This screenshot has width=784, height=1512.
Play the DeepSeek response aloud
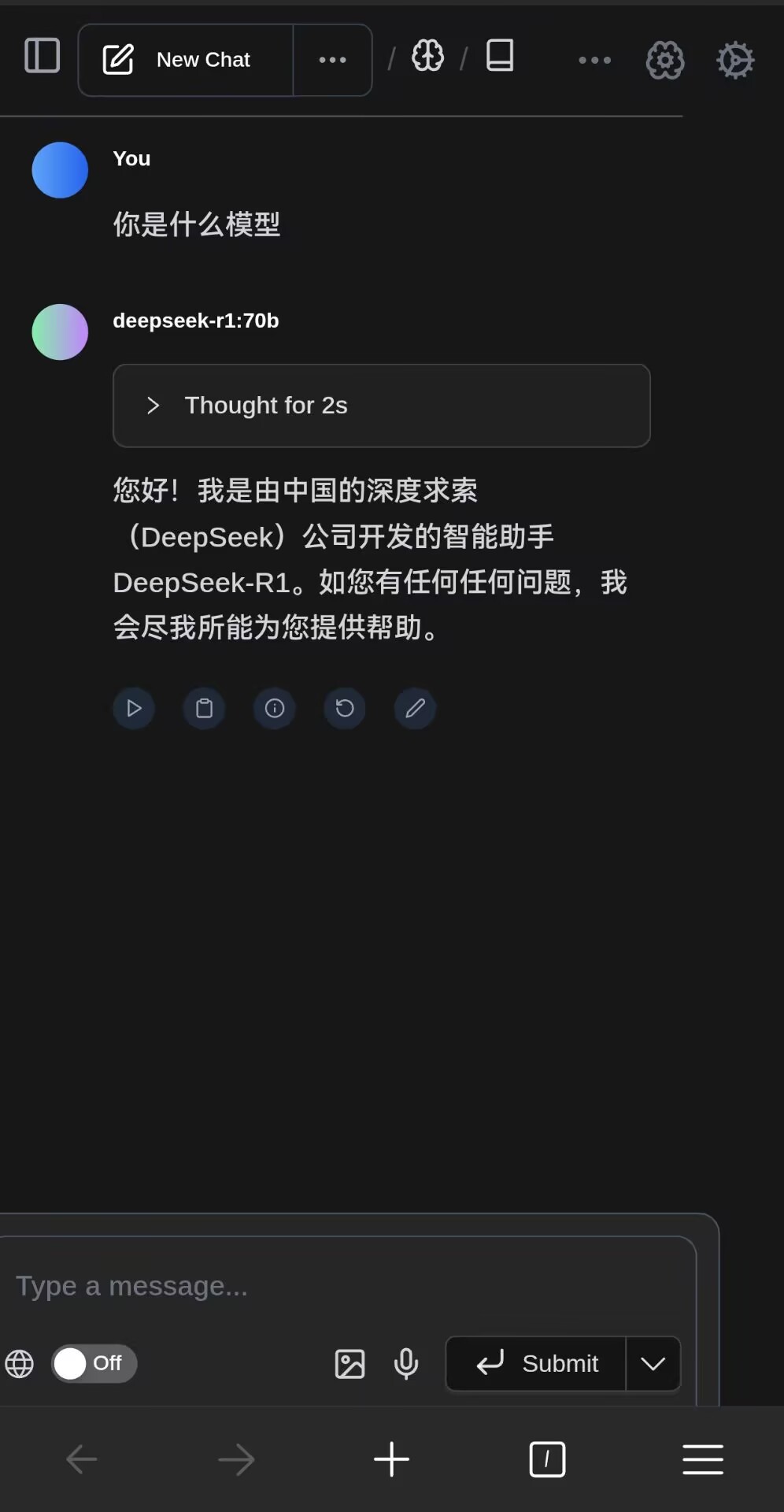[134, 708]
